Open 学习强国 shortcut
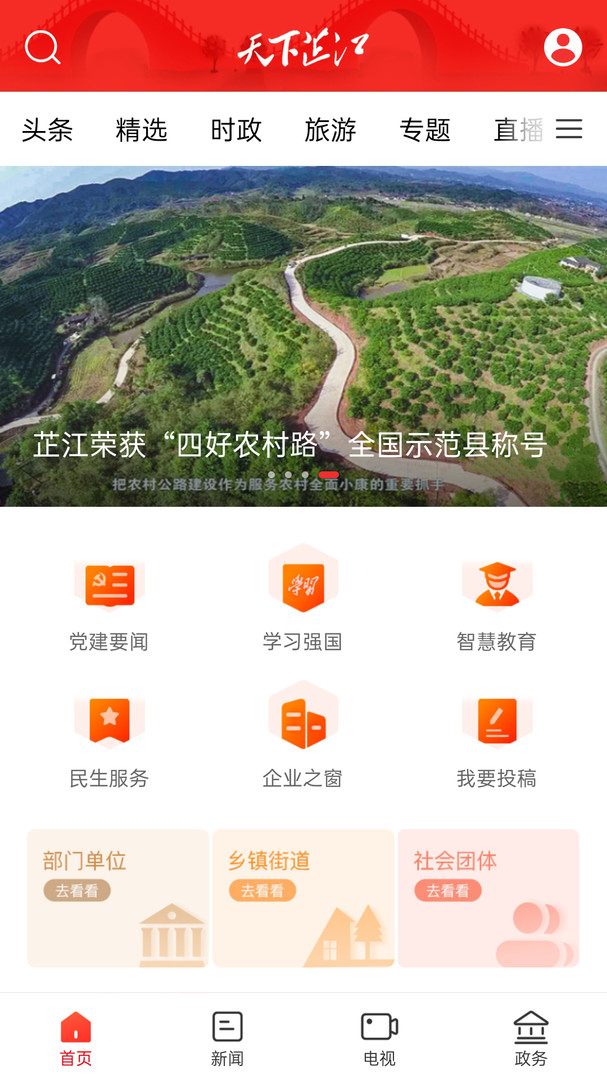 click(x=303, y=600)
